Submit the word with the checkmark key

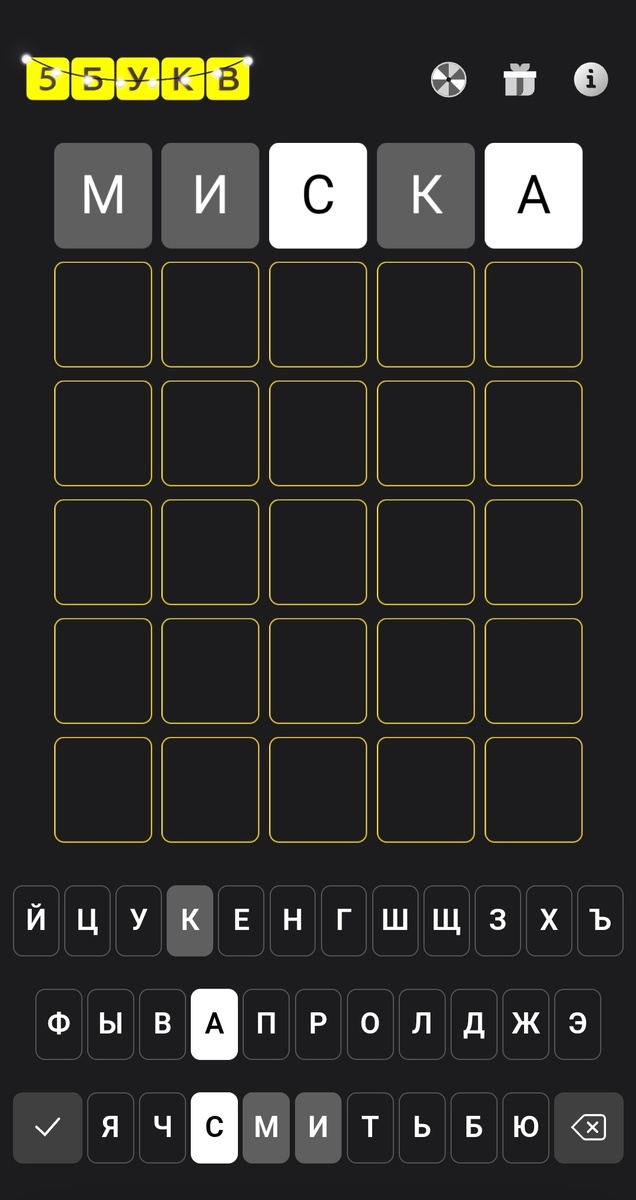47,1127
